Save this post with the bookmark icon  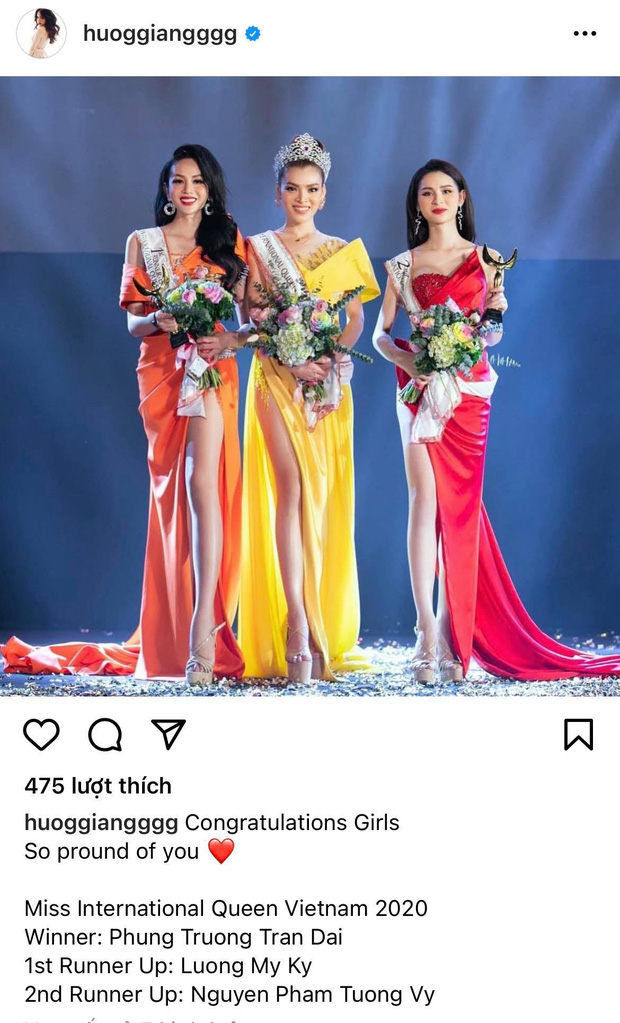tap(578, 734)
